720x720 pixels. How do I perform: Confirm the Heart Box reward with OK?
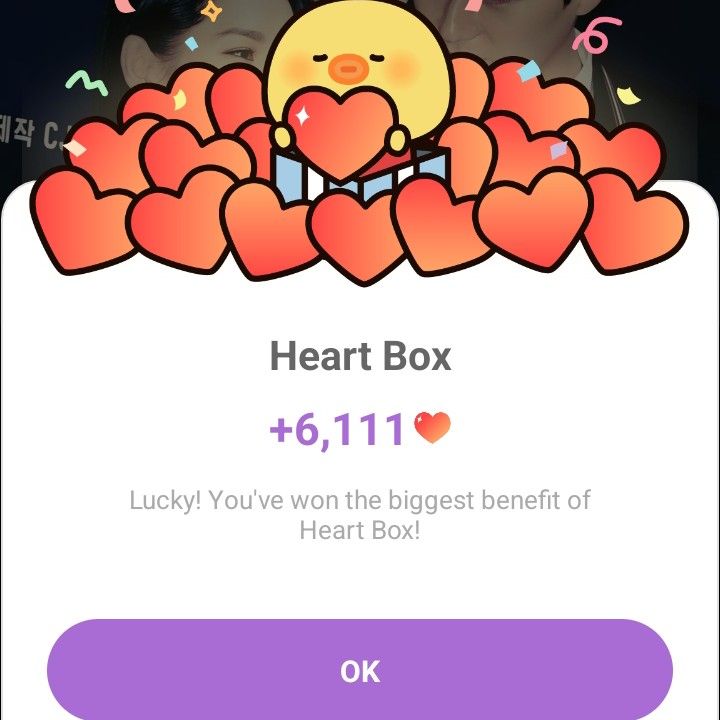[360, 670]
